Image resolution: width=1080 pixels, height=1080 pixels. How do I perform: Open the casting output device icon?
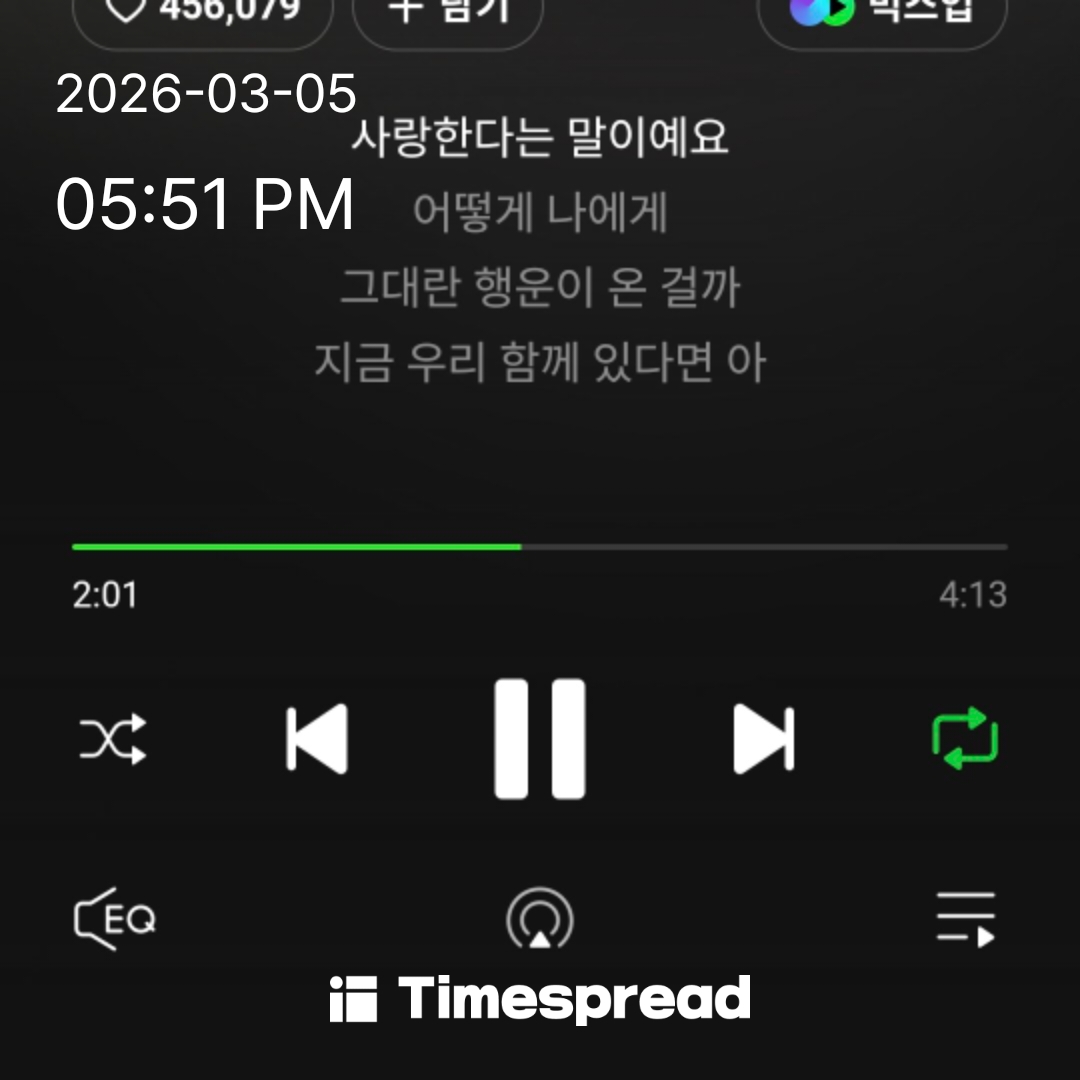tap(540, 918)
